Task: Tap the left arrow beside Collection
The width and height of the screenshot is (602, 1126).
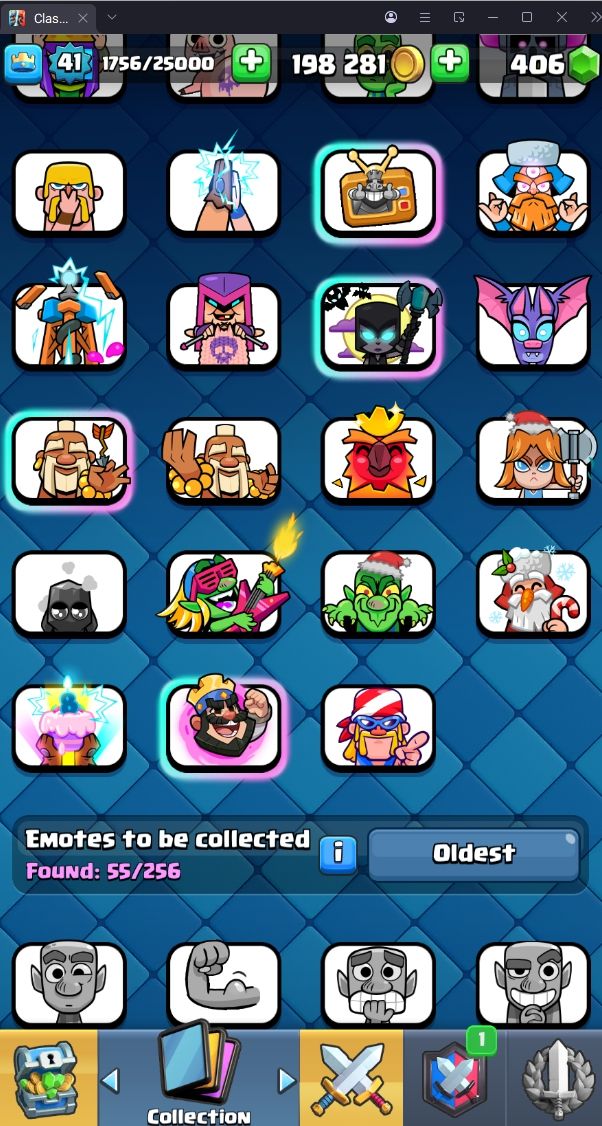Action: [x=111, y=1080]
